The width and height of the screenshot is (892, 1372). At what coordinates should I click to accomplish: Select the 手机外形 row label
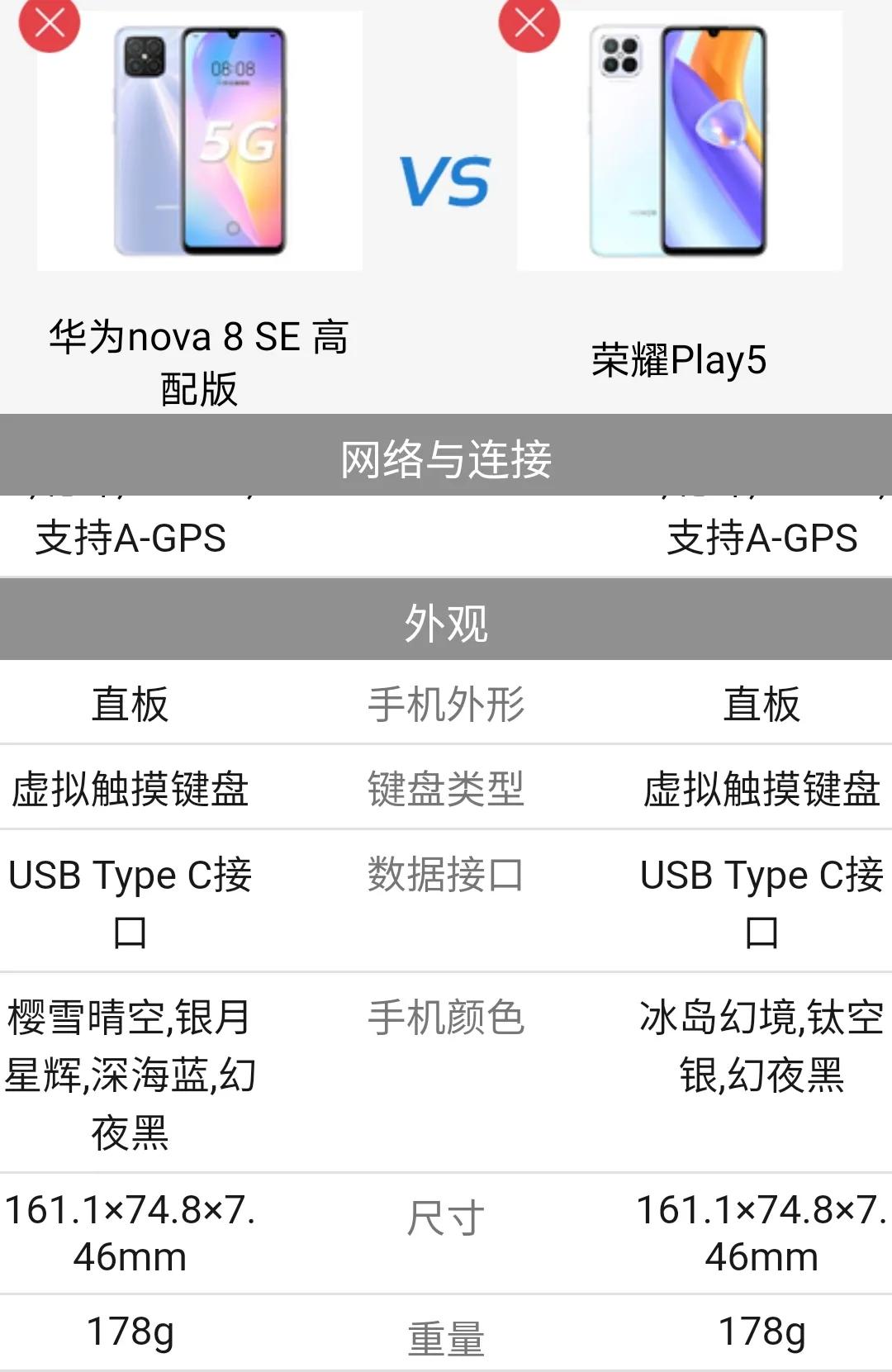(446, 706)
